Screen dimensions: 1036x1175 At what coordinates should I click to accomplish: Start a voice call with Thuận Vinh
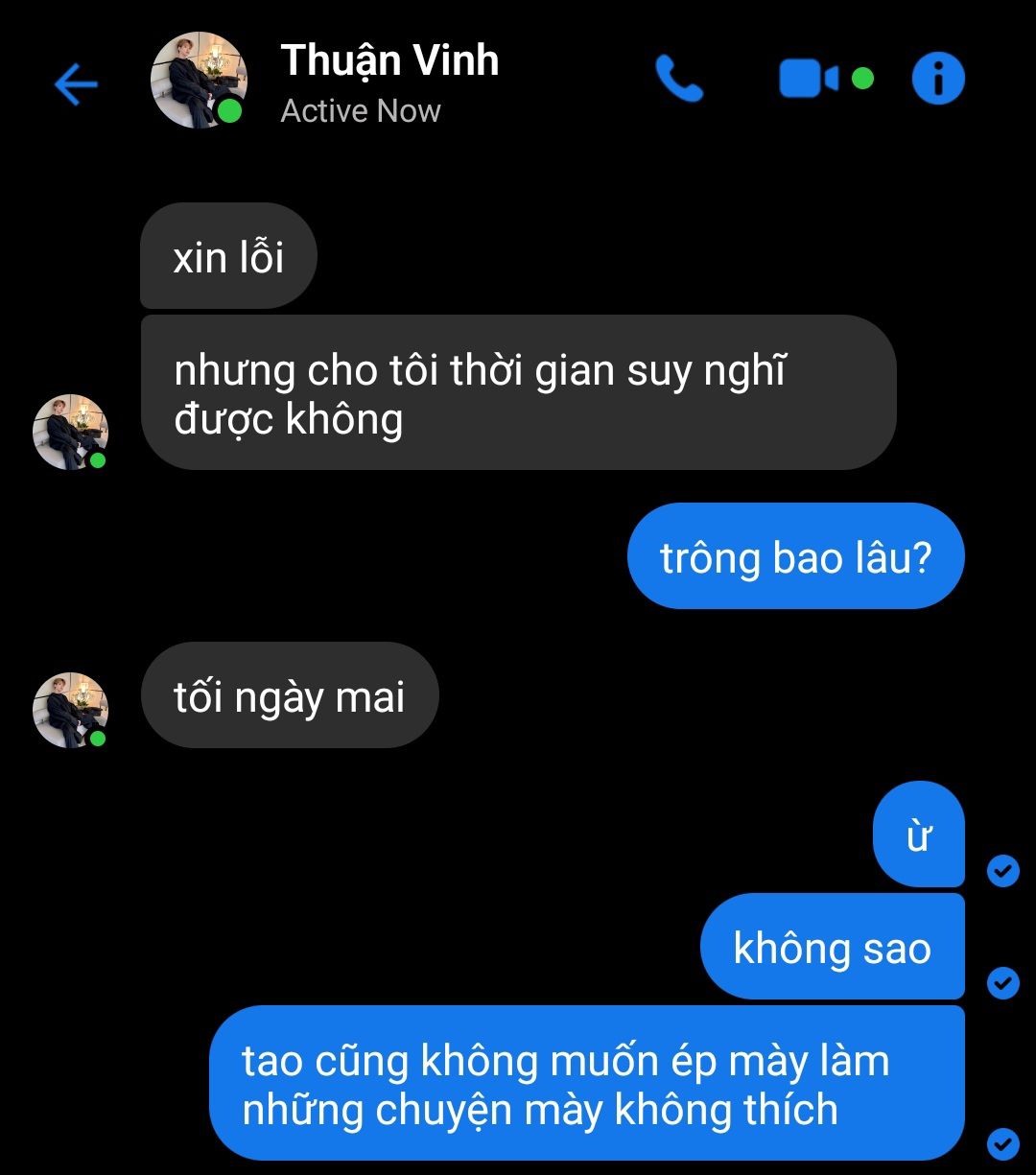click(x=679, y=79)
